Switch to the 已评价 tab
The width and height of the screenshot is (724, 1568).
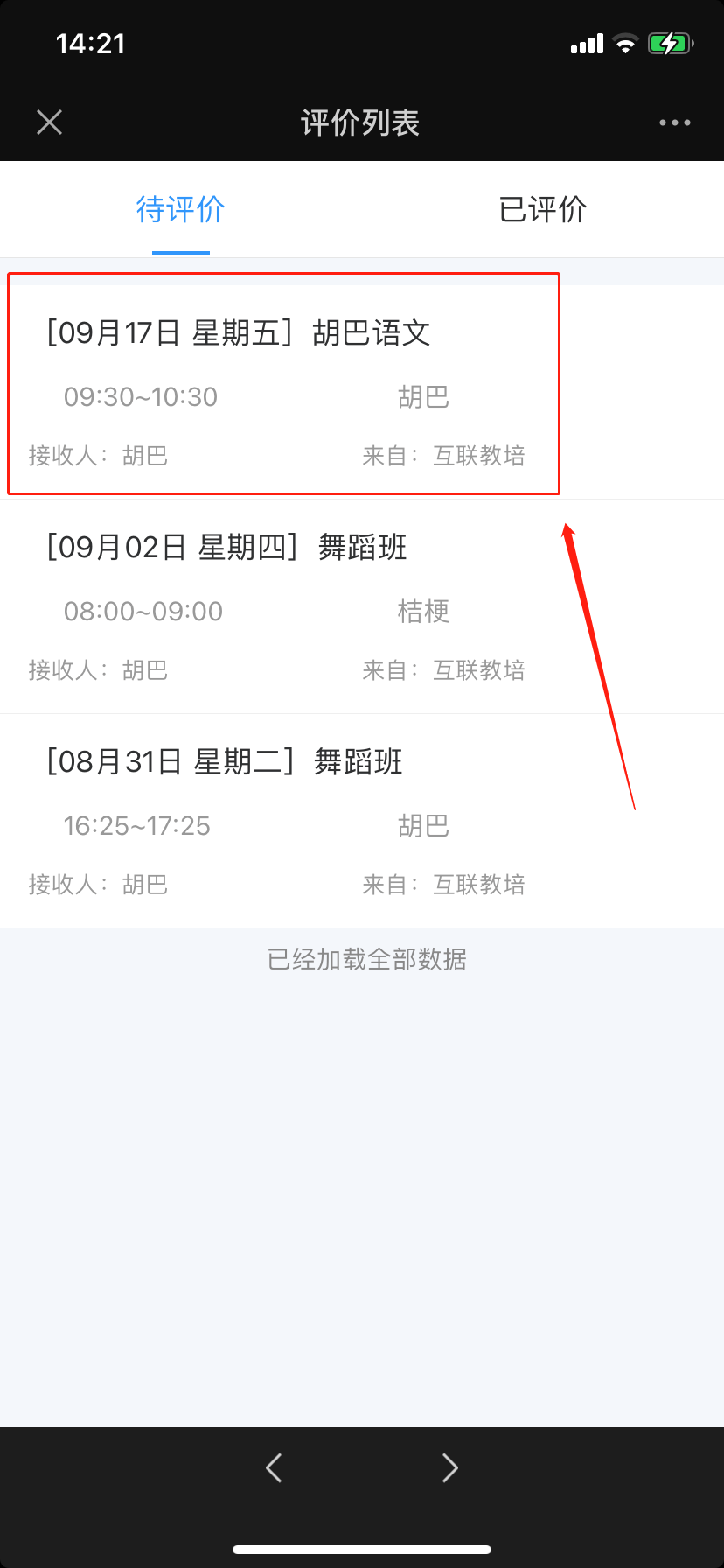(543, 210)
